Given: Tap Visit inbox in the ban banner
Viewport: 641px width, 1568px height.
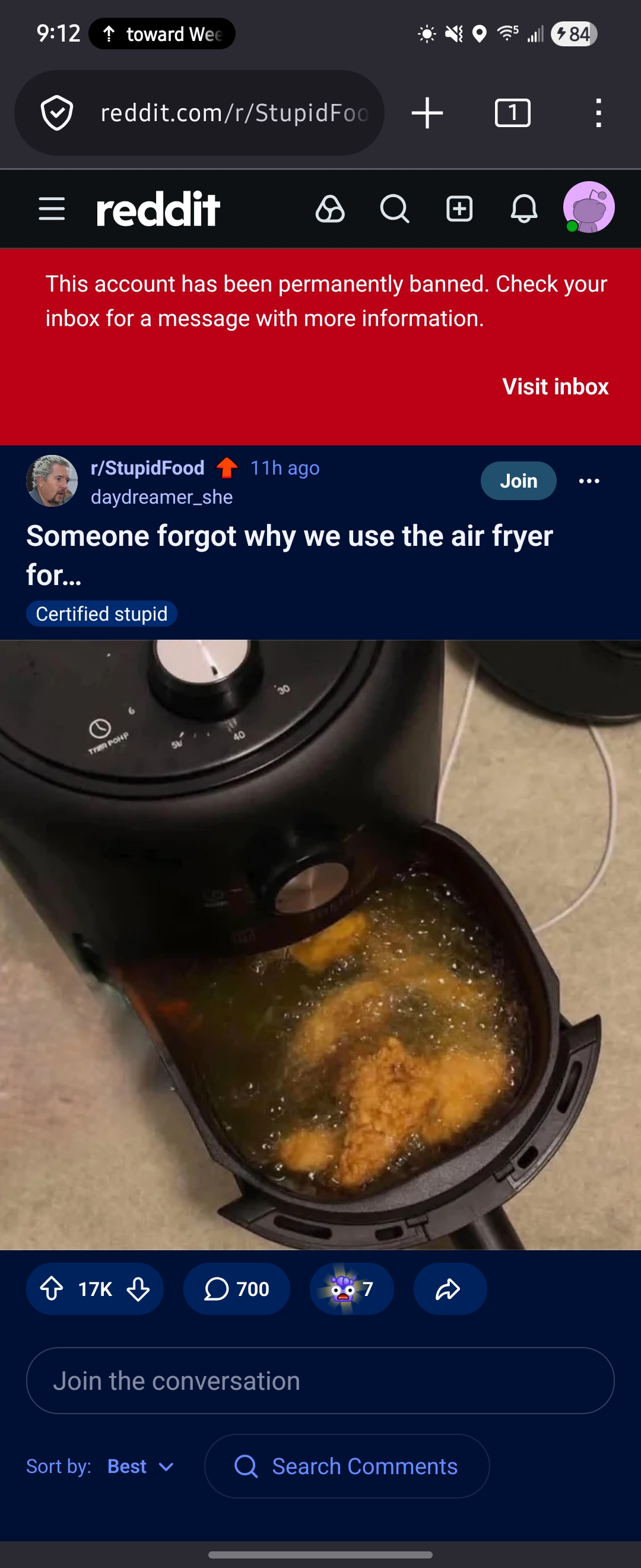Looking at the screenshot, I should 556,387.
